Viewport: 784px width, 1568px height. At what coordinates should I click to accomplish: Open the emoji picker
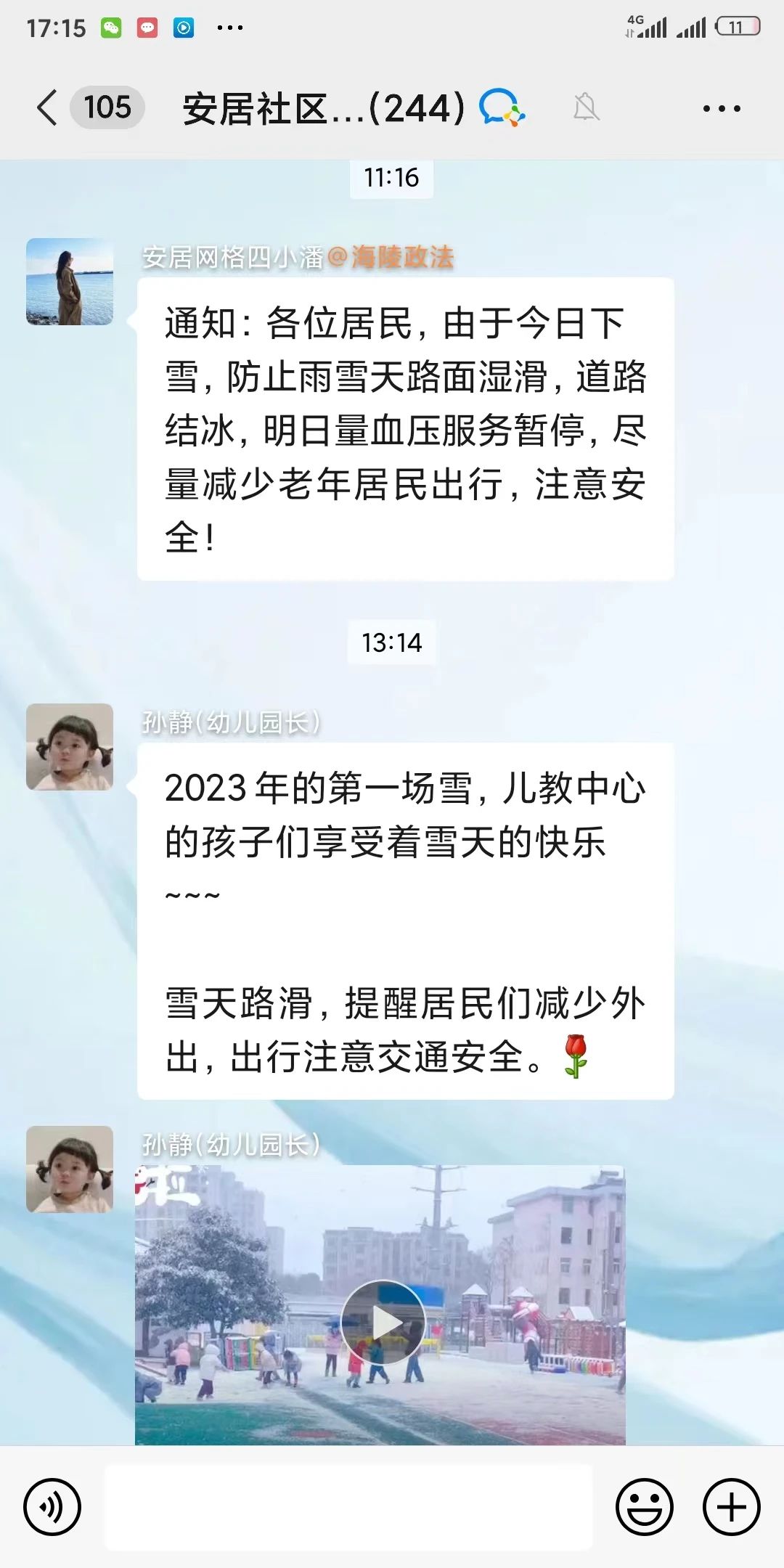(644, 1506)
